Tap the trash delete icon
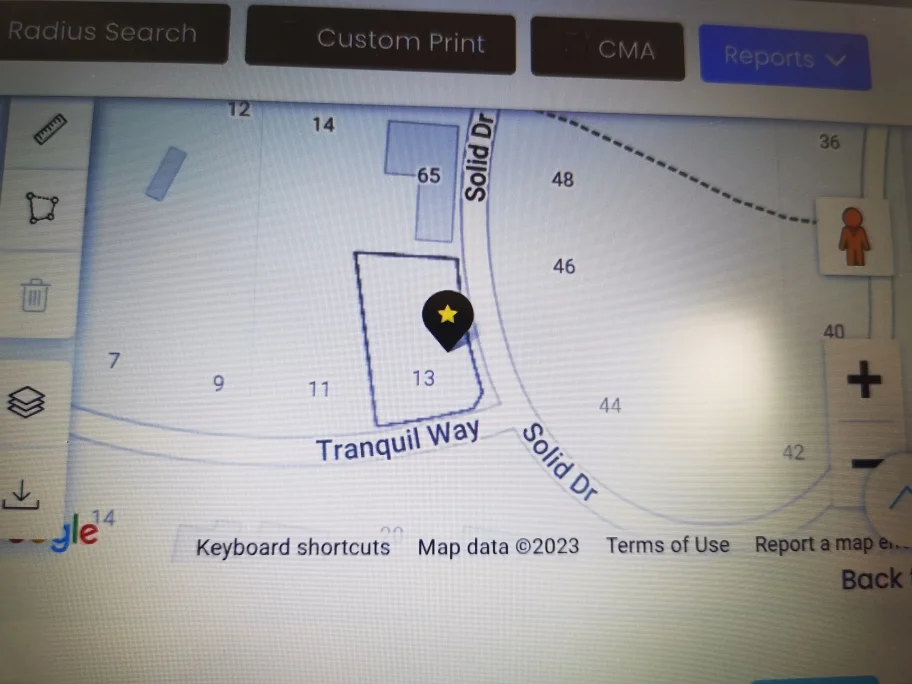Viewport: 912px width, 684px height. (x=36, y=295)
